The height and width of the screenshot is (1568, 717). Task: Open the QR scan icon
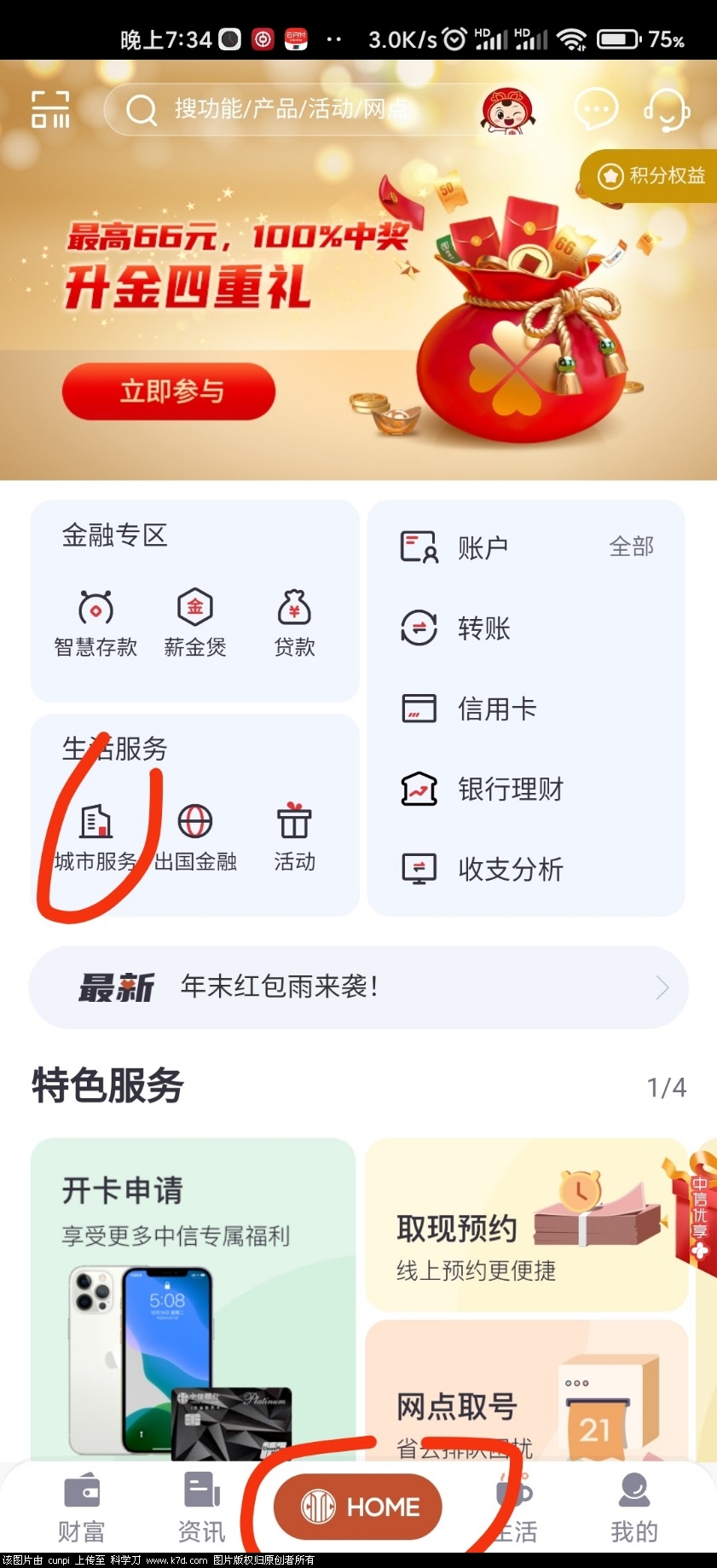point(50,109)
